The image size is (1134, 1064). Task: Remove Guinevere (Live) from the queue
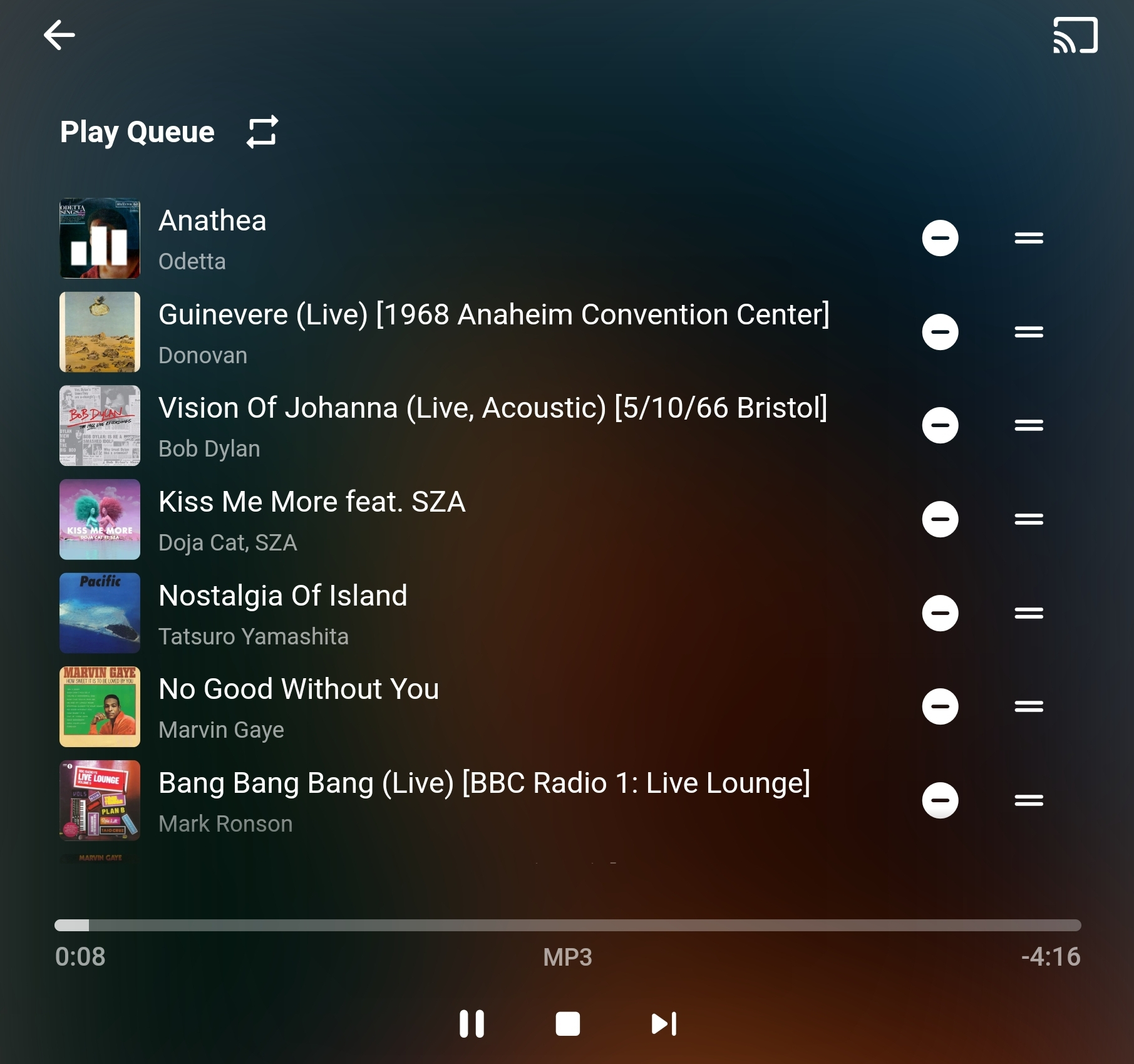click(x=940, y=332)
